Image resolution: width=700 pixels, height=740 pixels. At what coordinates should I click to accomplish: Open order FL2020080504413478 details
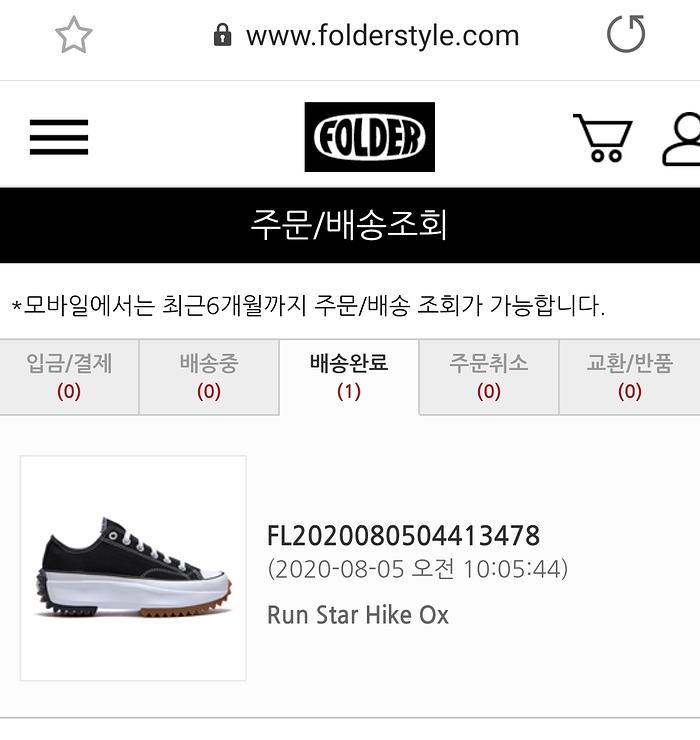point(403,536)
